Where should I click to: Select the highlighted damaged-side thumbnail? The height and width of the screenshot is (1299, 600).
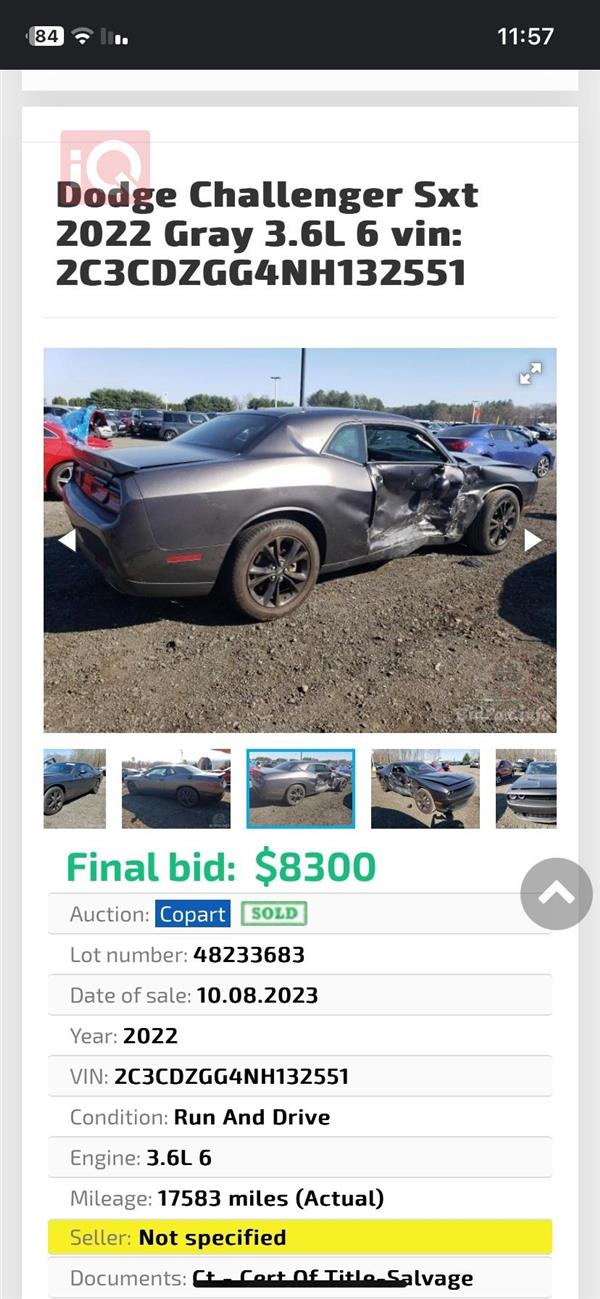(300, 788)
